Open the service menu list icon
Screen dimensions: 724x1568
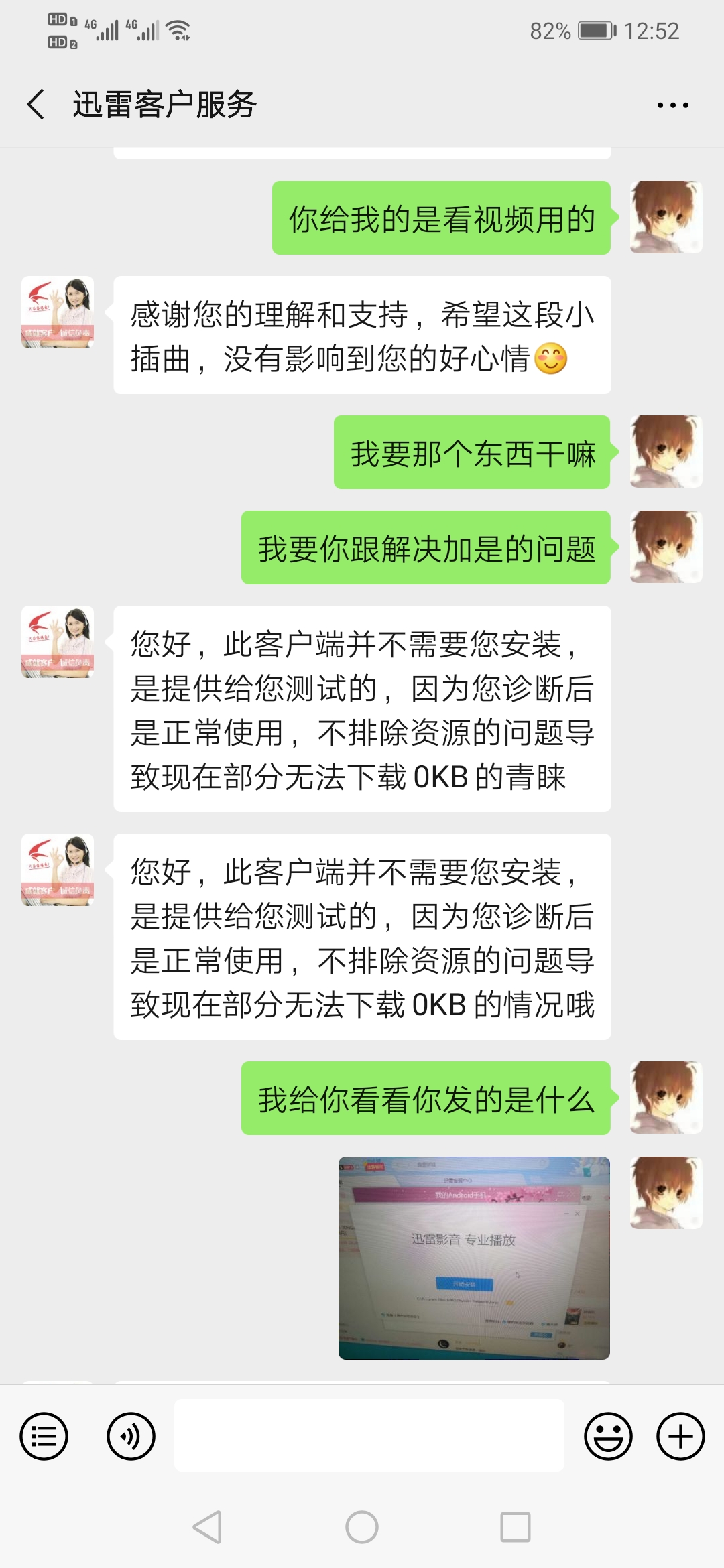click(x=44, y=1436)
